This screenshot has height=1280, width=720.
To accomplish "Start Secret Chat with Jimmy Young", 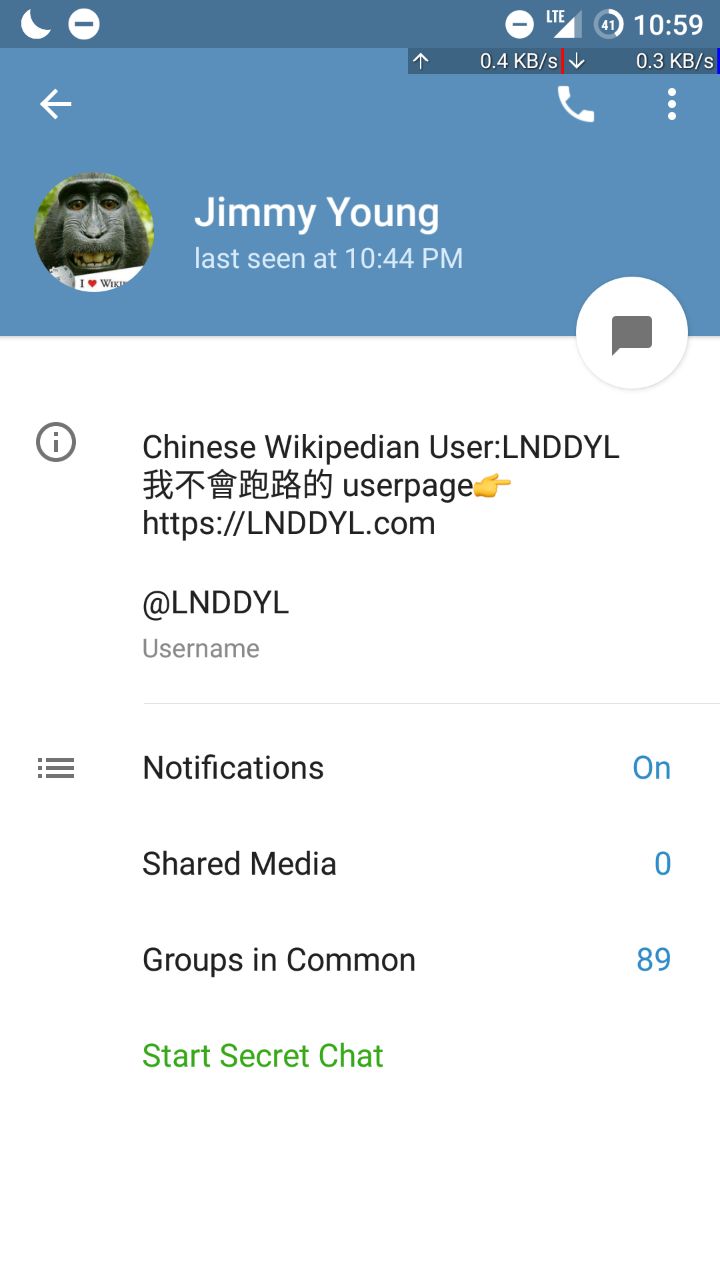I will tap(263, 1056).
